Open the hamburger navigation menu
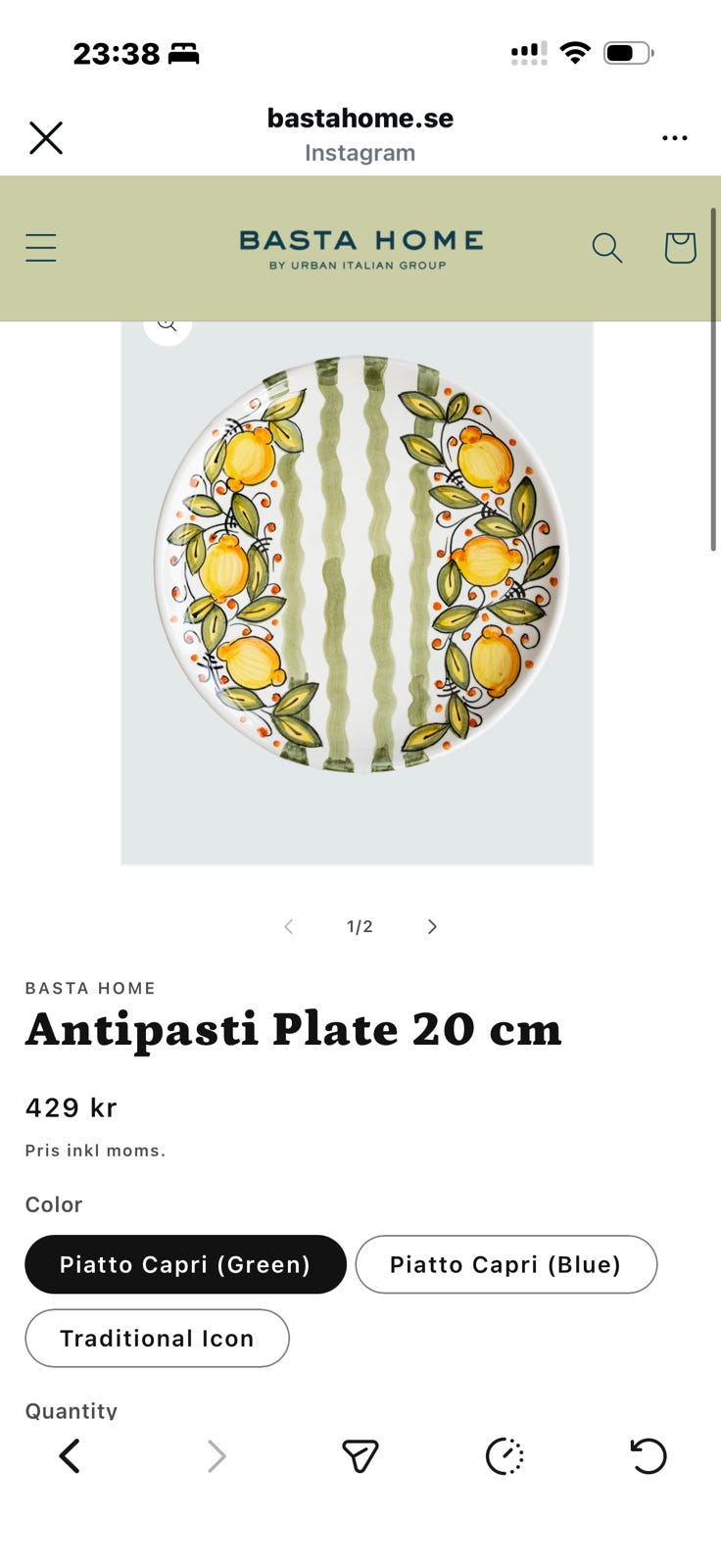 (40, 247)
